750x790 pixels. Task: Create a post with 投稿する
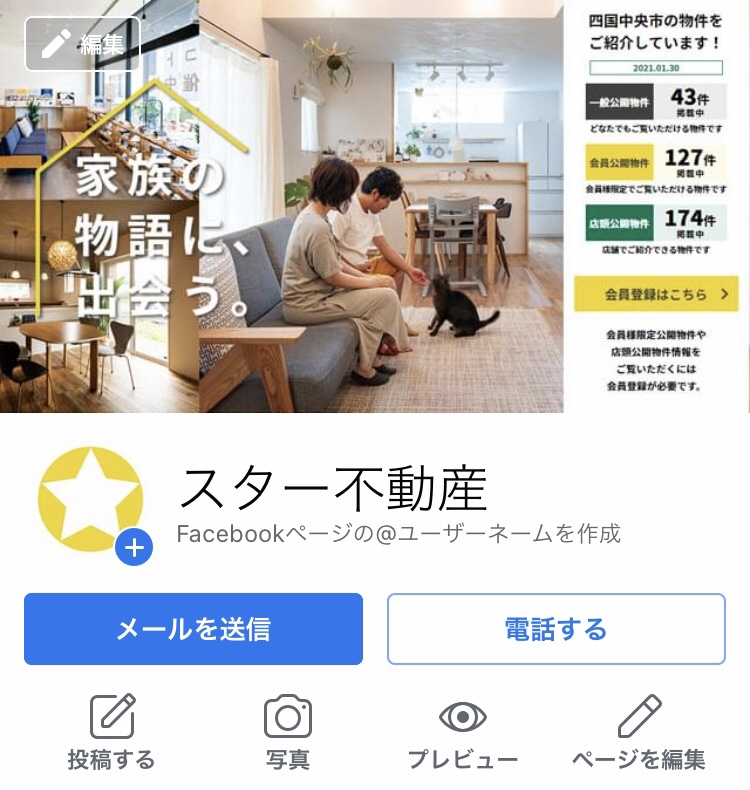(111, 733)
